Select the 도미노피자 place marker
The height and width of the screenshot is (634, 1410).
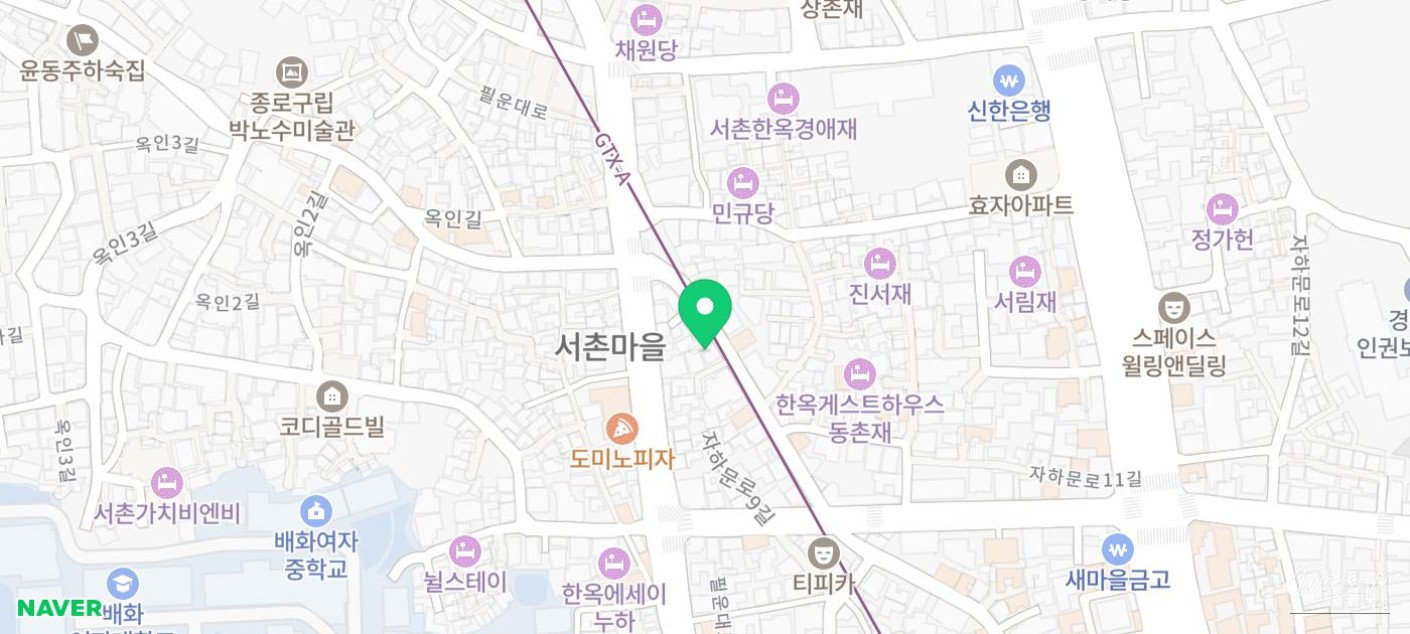coord(622,430)
